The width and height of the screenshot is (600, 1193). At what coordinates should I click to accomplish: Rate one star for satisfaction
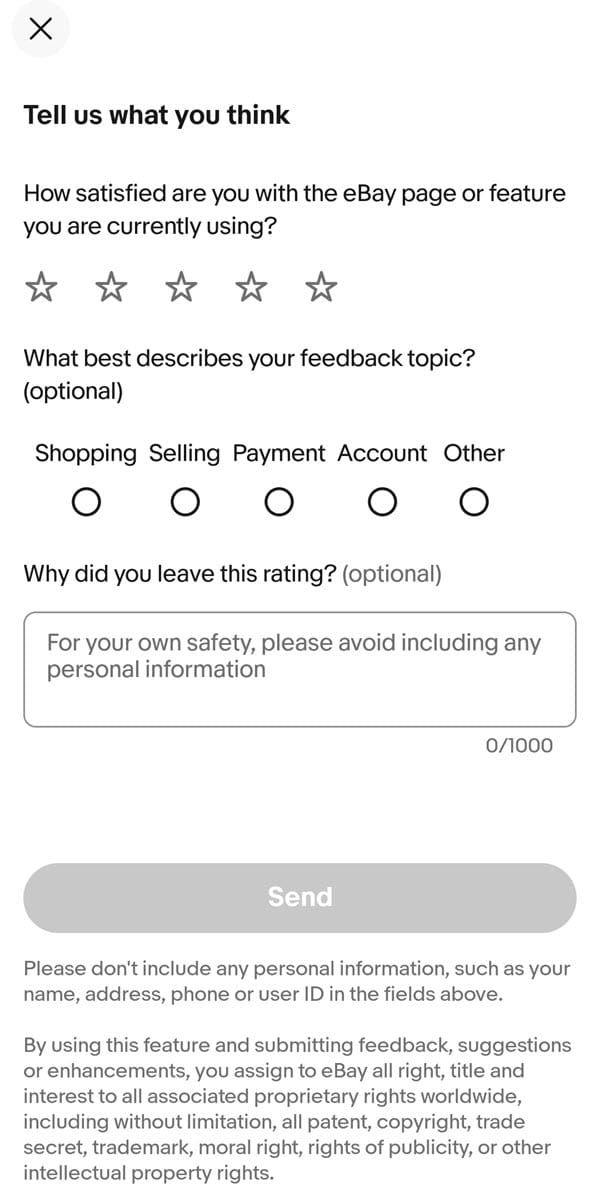point(41,288)
